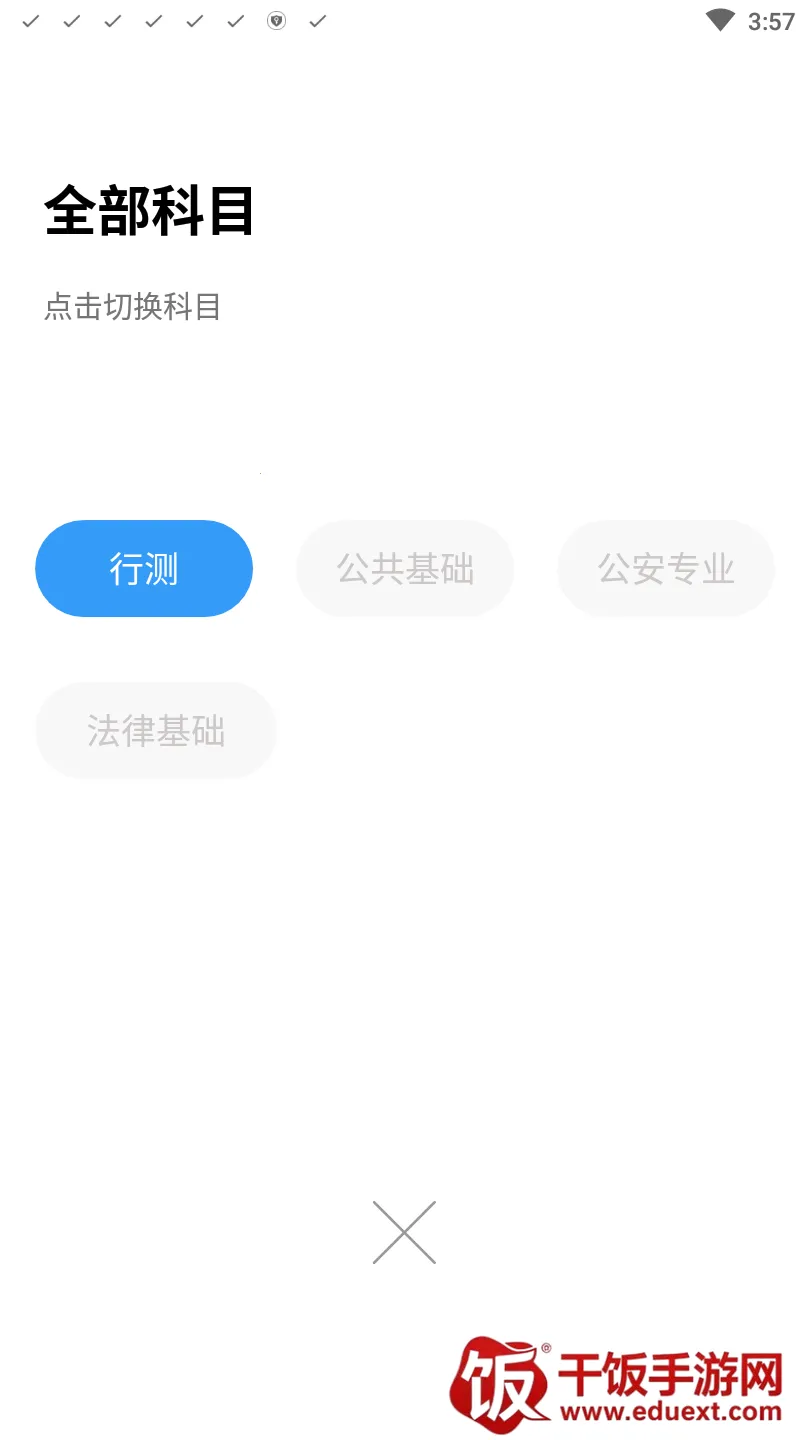The image size is (810, 1440).
Task: Switch subject to 公共基础
Action: [x=405, y=568]
